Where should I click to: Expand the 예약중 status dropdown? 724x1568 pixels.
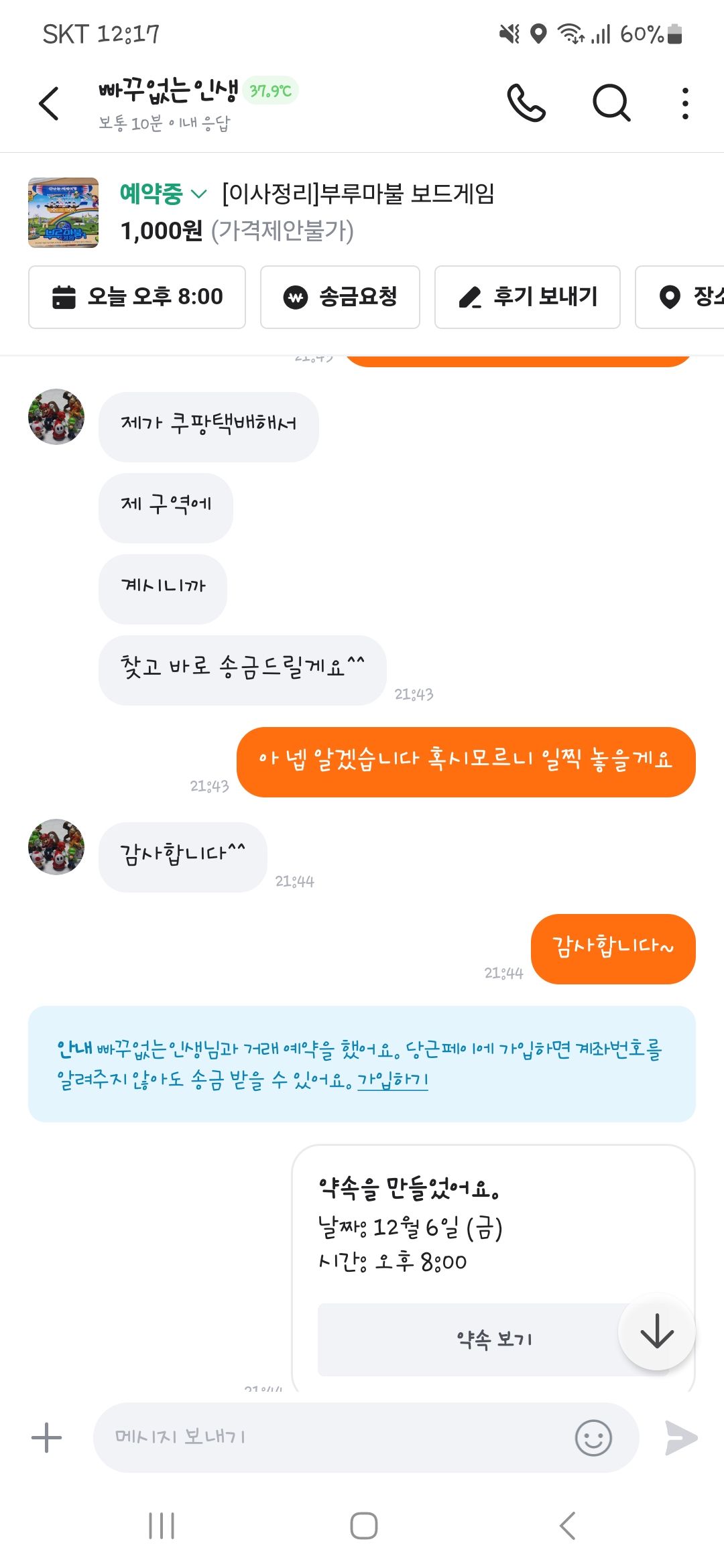[x=163, y=194]
